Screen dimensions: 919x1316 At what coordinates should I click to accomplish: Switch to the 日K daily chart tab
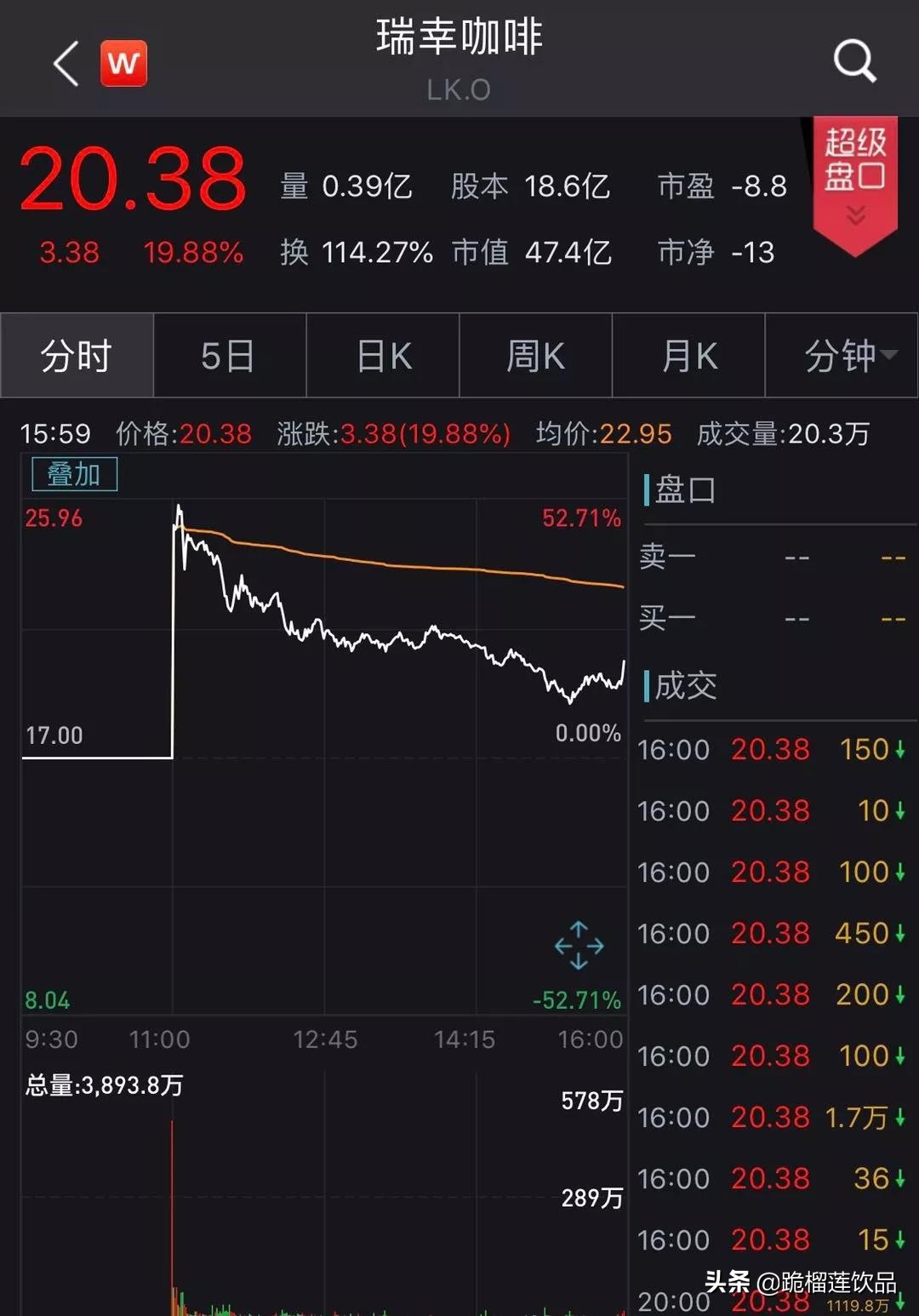[x=383, y=356]
